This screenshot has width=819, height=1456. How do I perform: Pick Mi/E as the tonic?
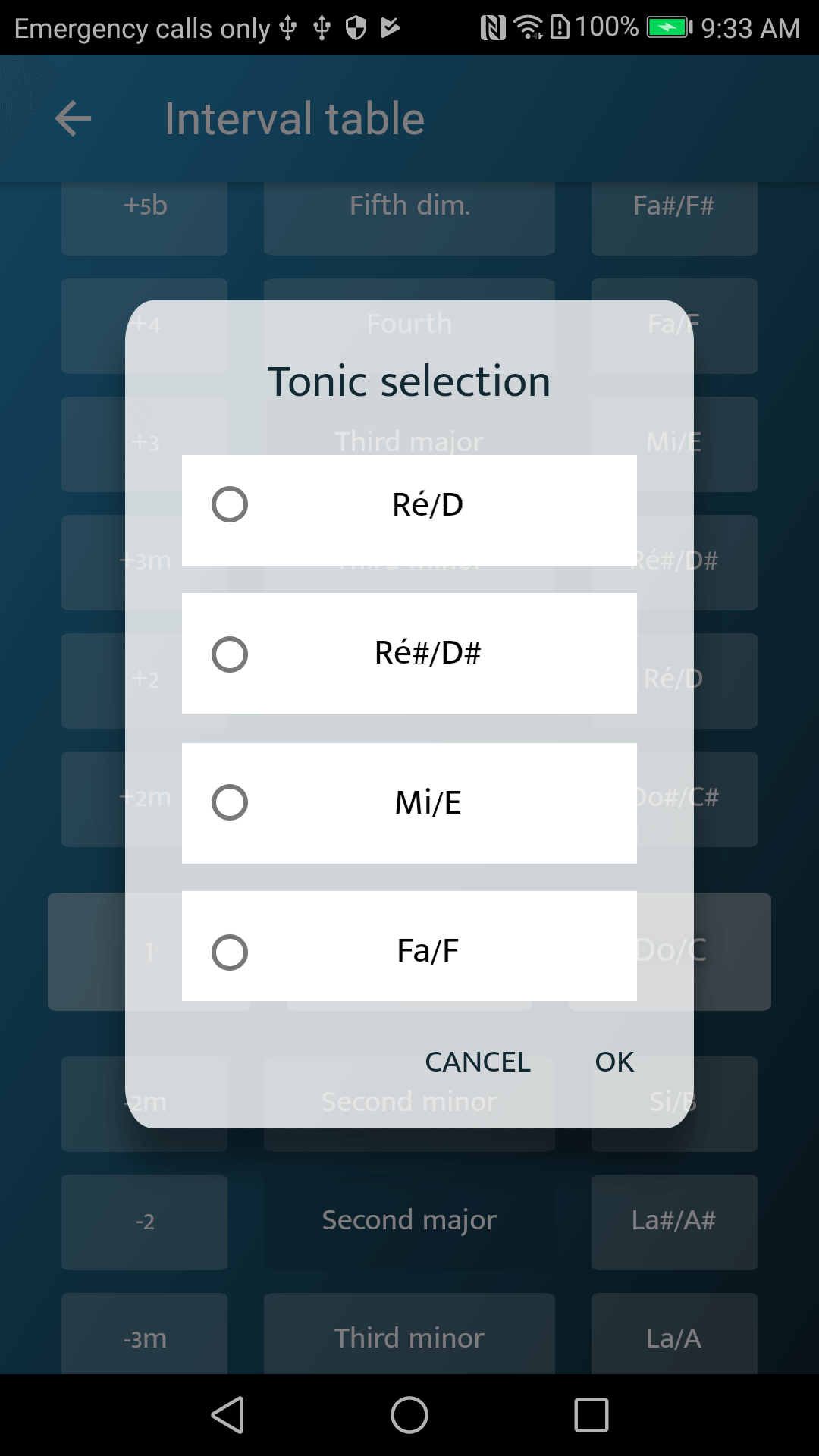pos(409,803)
